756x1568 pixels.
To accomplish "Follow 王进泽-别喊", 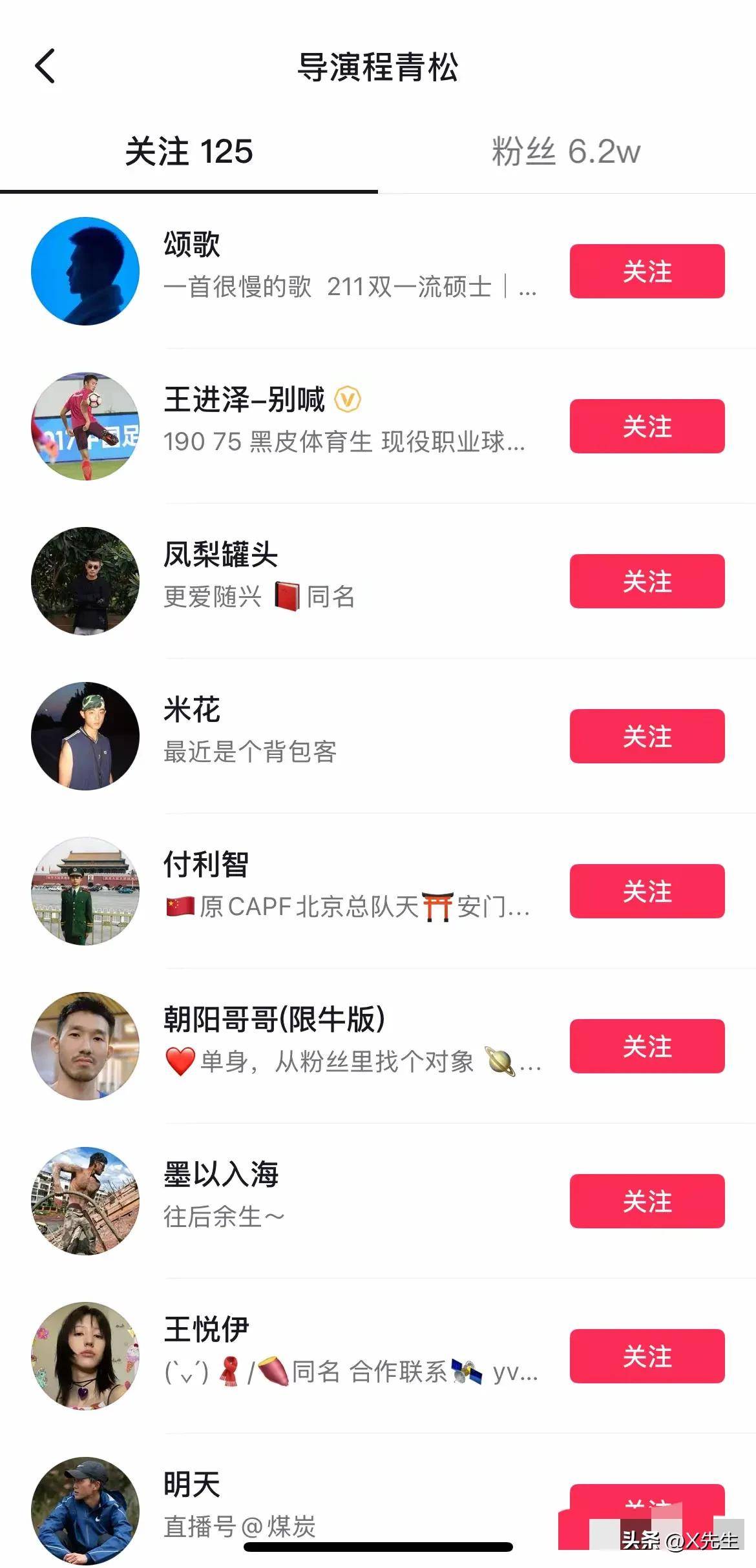I will click(x=647, y=426).
